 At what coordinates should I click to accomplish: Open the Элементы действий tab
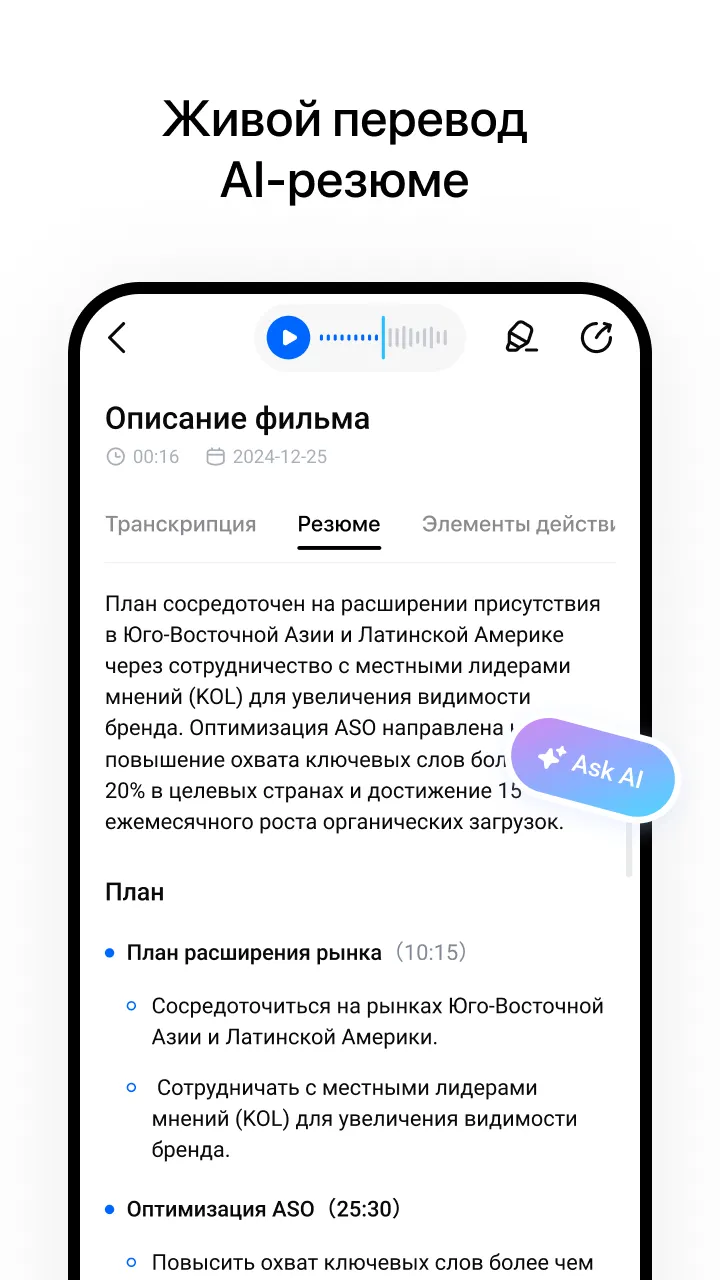pos(518,524)
